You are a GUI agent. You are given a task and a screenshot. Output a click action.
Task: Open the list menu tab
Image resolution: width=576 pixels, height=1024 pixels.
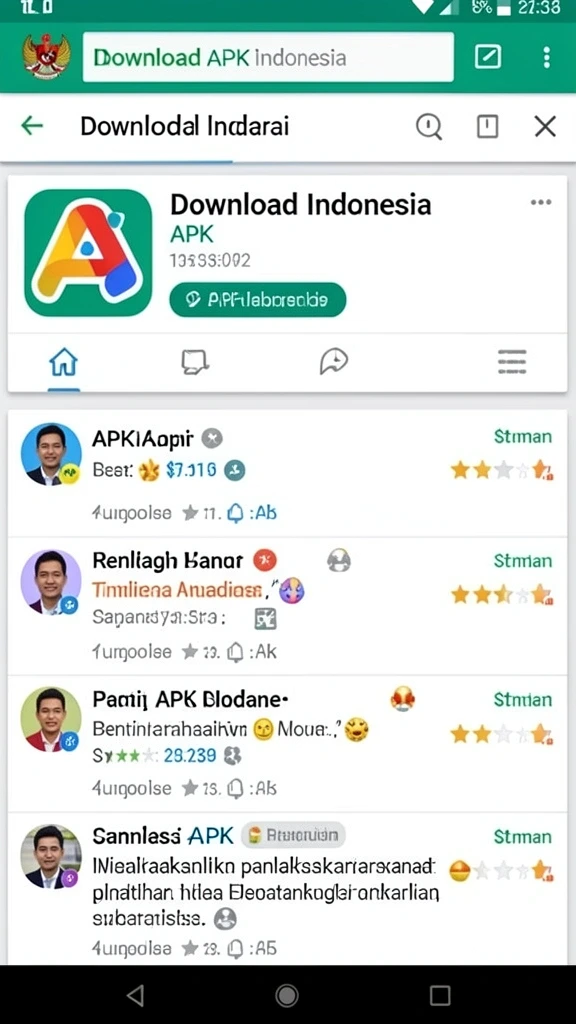pos(512,361)
